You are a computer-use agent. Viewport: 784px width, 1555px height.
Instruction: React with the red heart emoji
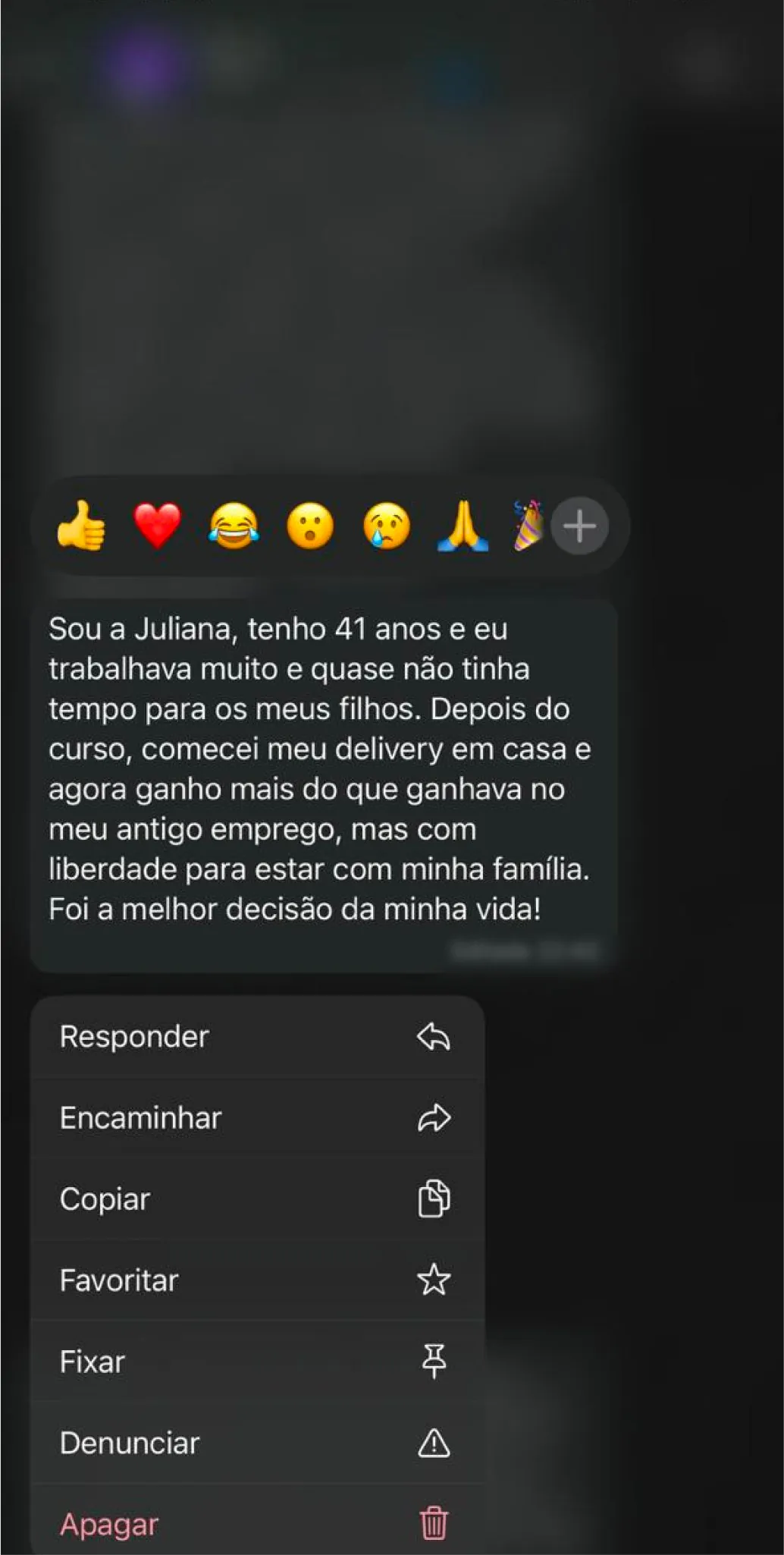[x=157, y=526]
